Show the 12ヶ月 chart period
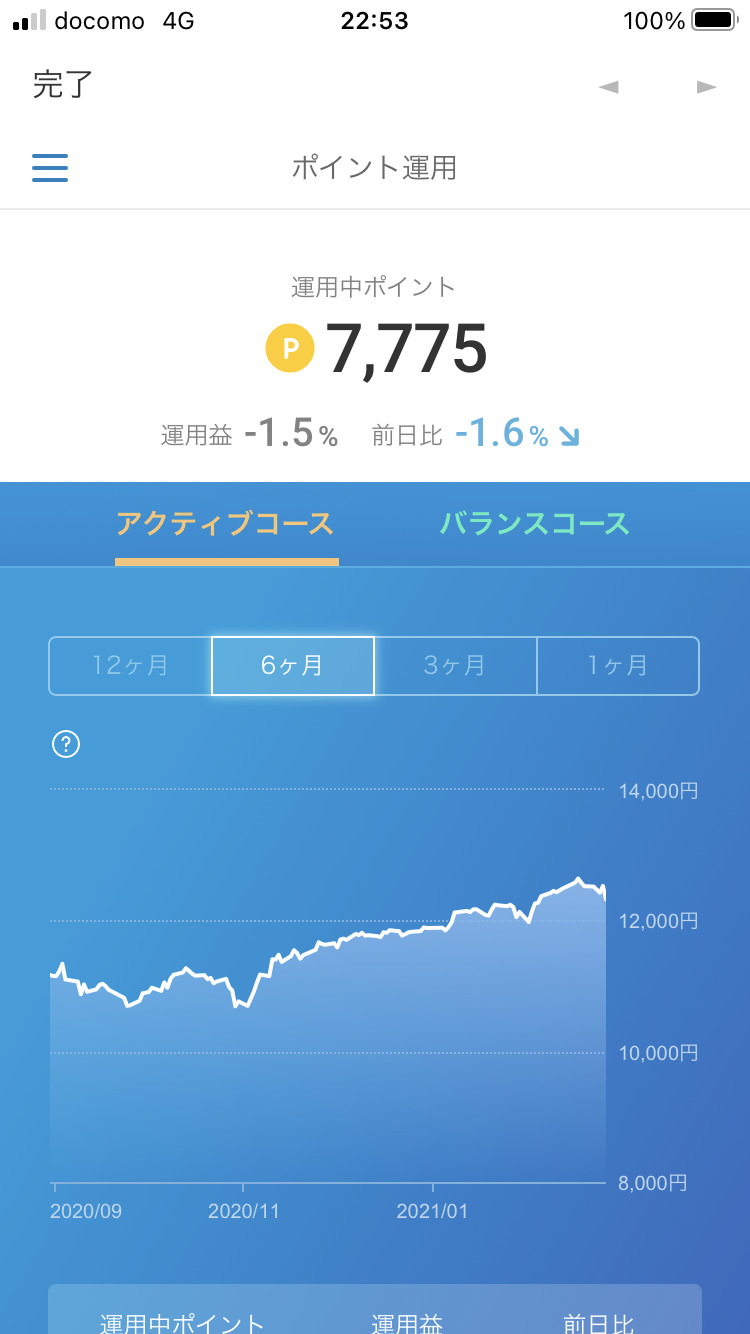Image resolution: width=750 pixels, height=1334 pixels. tap(130, 665)
